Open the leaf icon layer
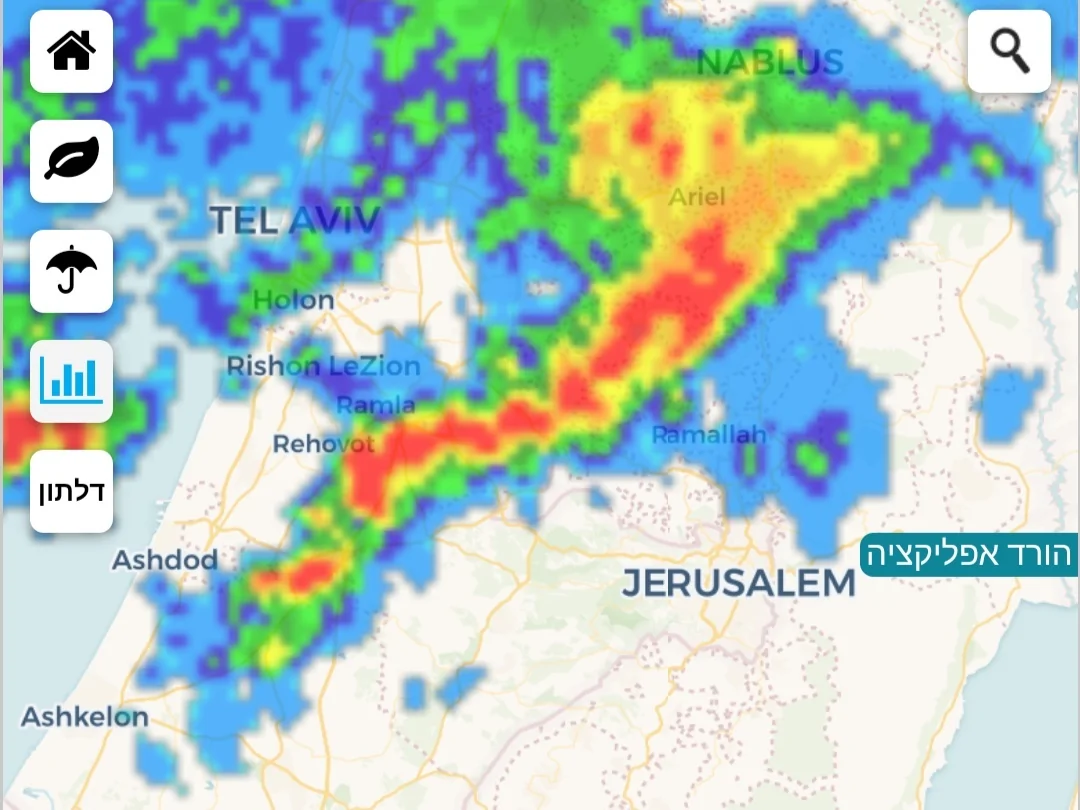This screenshot has height=810, width=1080. pos(71,161)
